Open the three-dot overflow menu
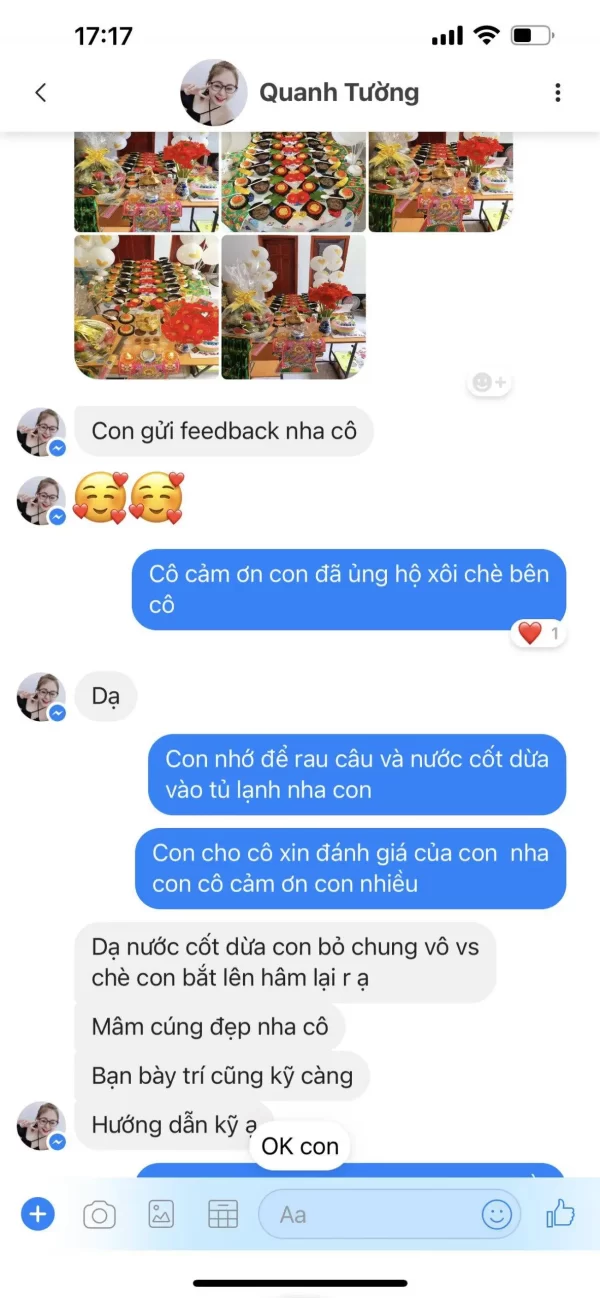Viewport: 600px width, 1298px height. pos(557,93)
